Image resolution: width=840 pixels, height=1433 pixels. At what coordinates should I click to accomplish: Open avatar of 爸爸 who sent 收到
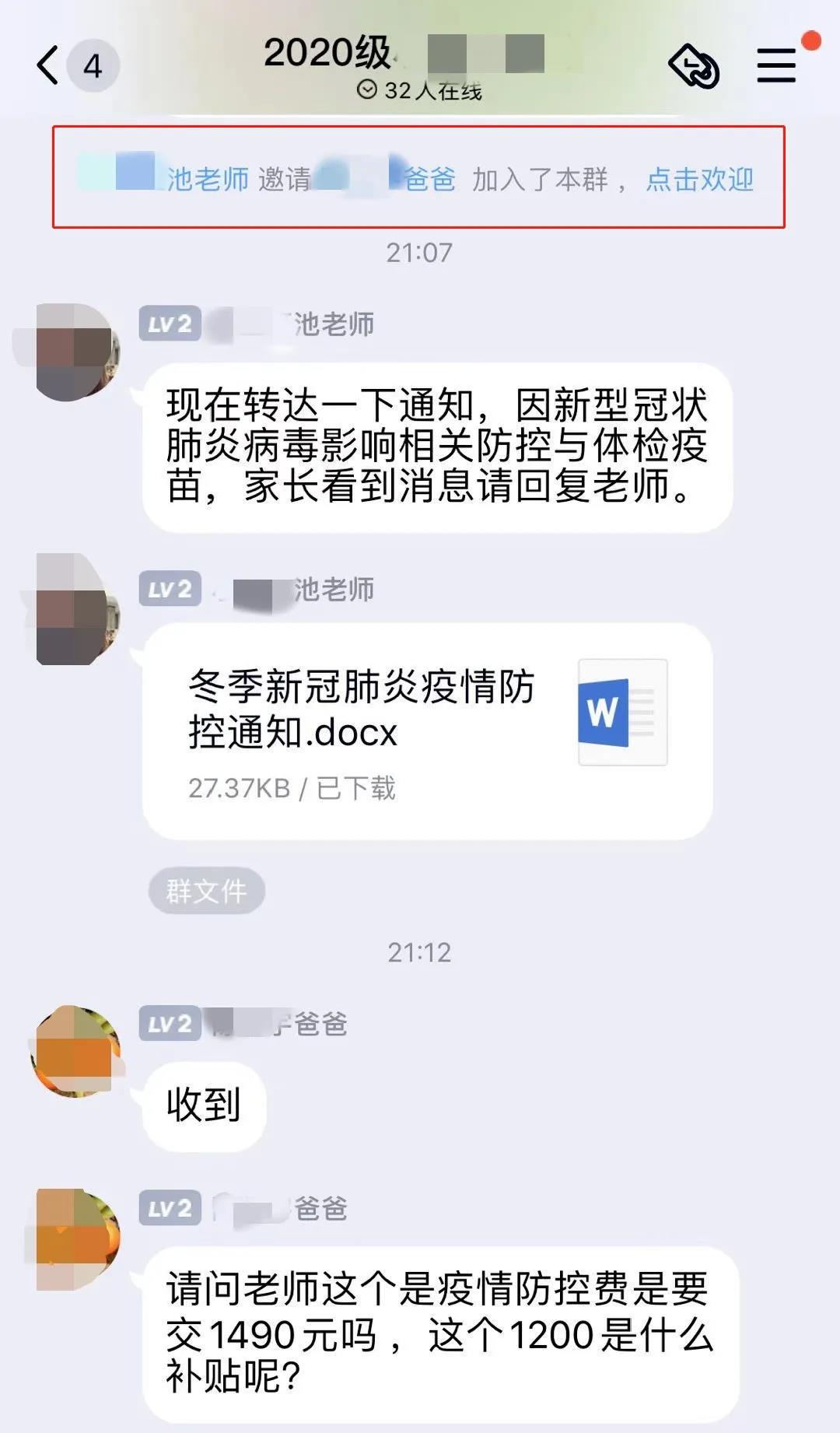click(76, 1051)
